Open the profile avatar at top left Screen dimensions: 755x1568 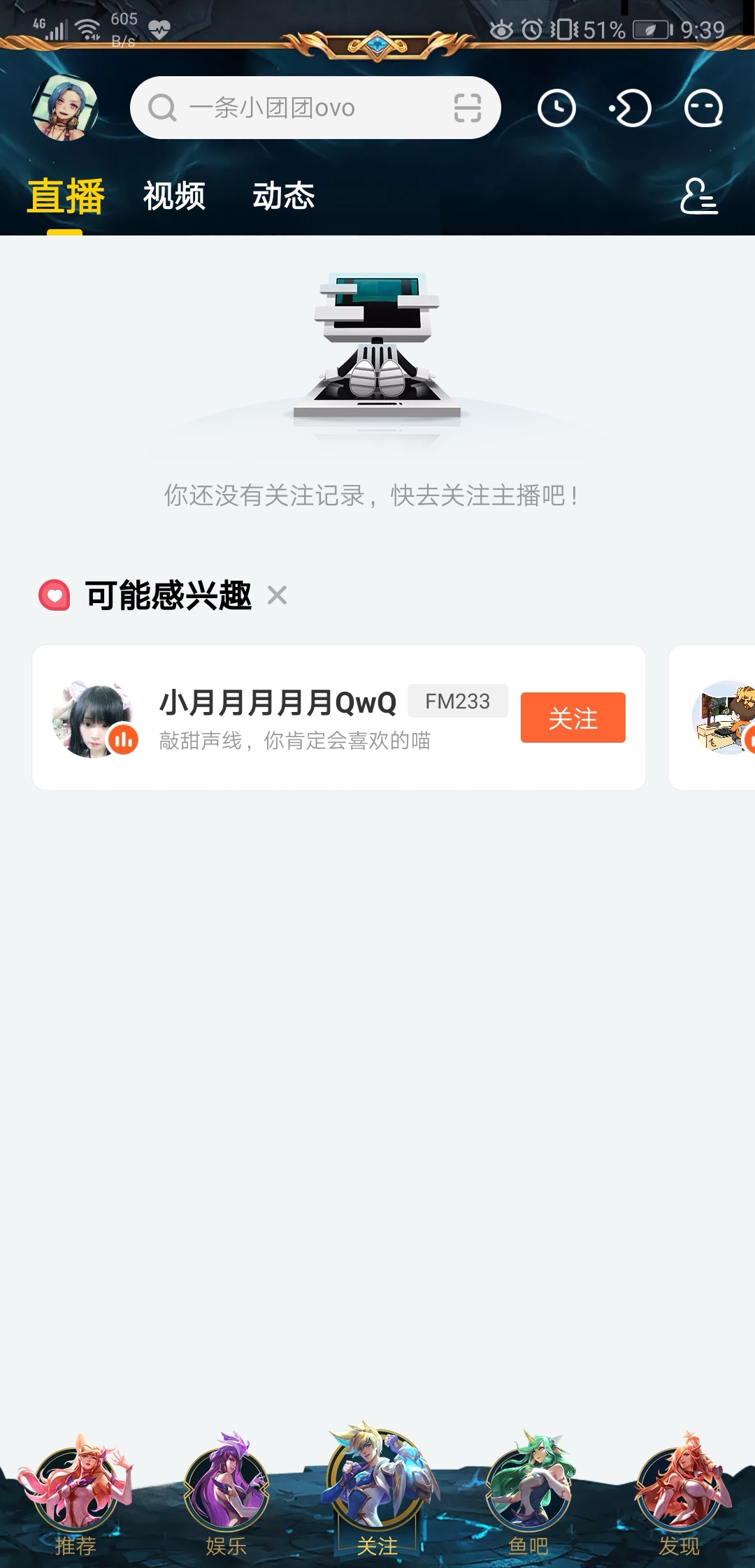pos(65,108)
